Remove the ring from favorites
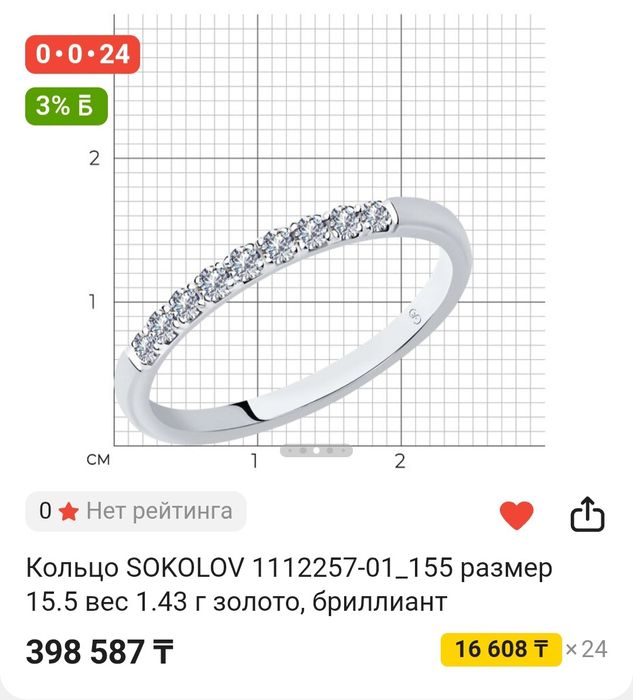 (516, 515)
